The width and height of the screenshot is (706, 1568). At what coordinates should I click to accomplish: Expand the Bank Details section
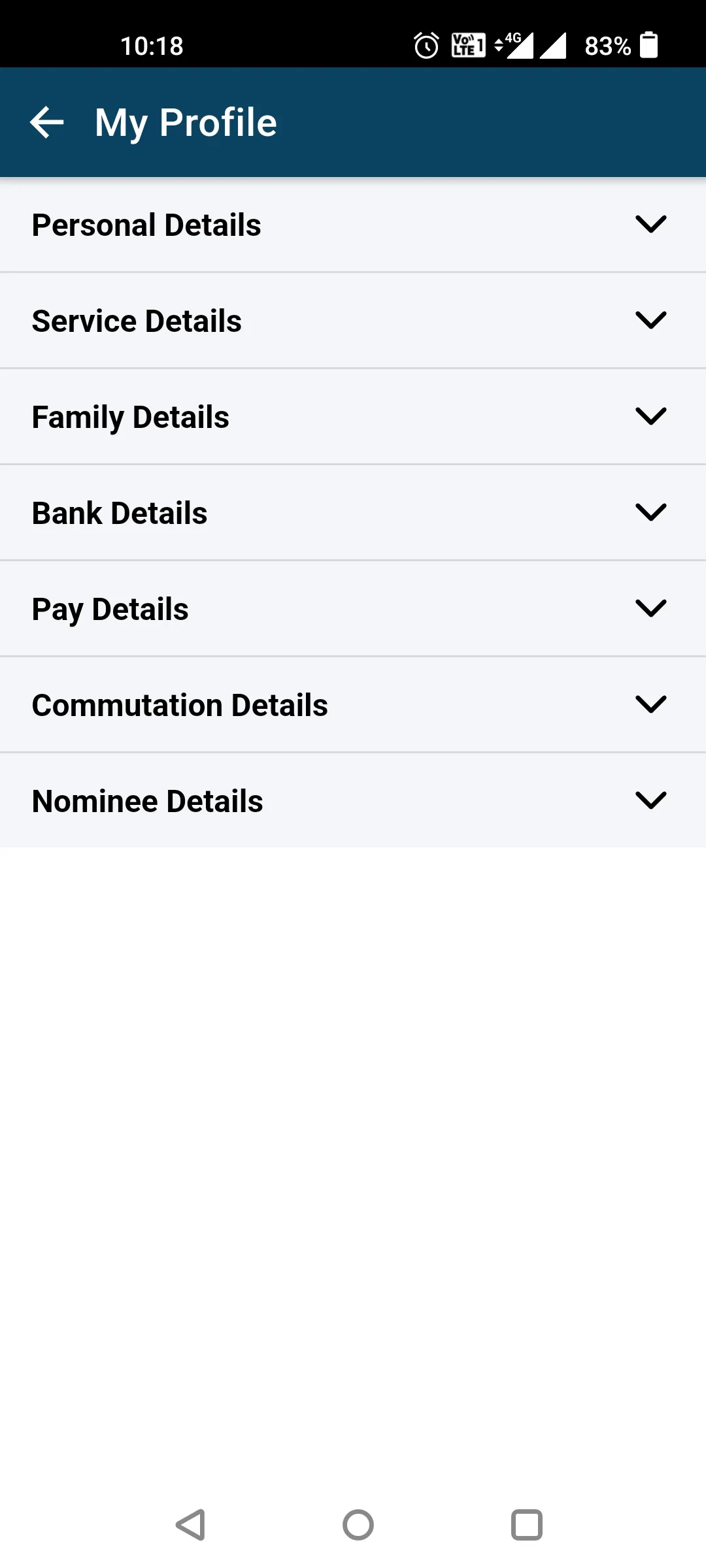[x=651, y=512]
